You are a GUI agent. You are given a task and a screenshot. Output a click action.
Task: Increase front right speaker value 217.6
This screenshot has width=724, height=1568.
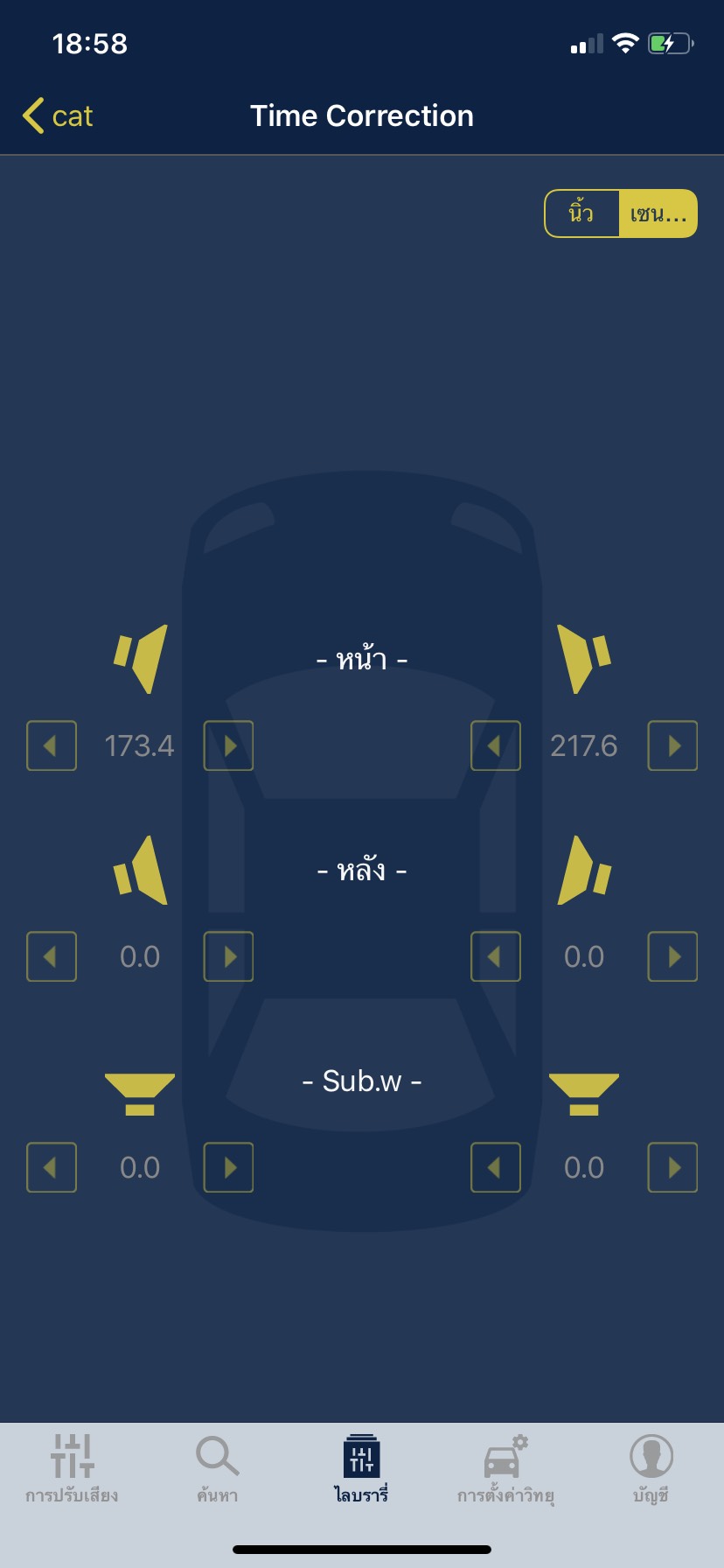(672, 745)
